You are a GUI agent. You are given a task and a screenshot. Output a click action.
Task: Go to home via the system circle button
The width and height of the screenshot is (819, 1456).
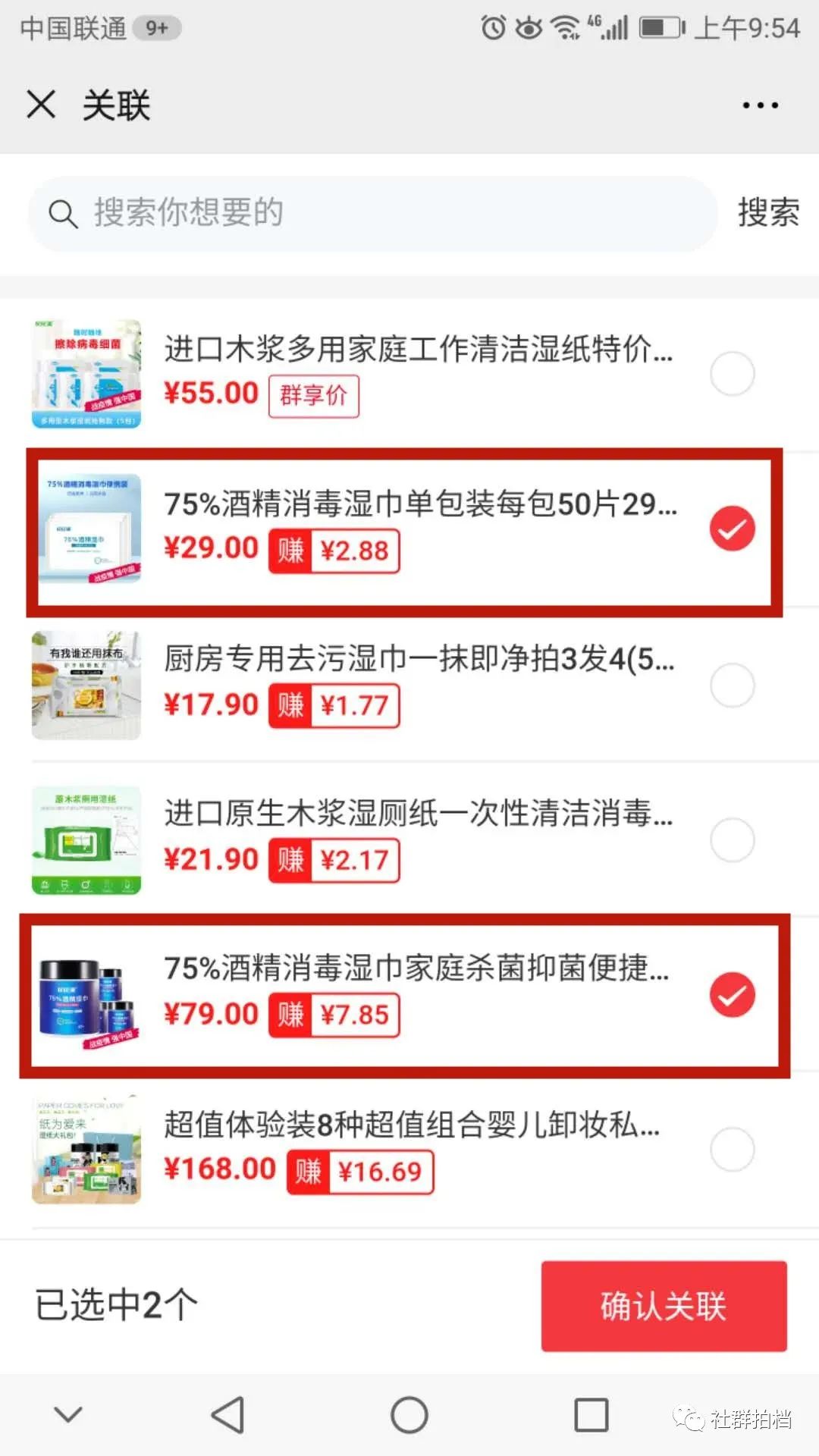point(409,1415)
